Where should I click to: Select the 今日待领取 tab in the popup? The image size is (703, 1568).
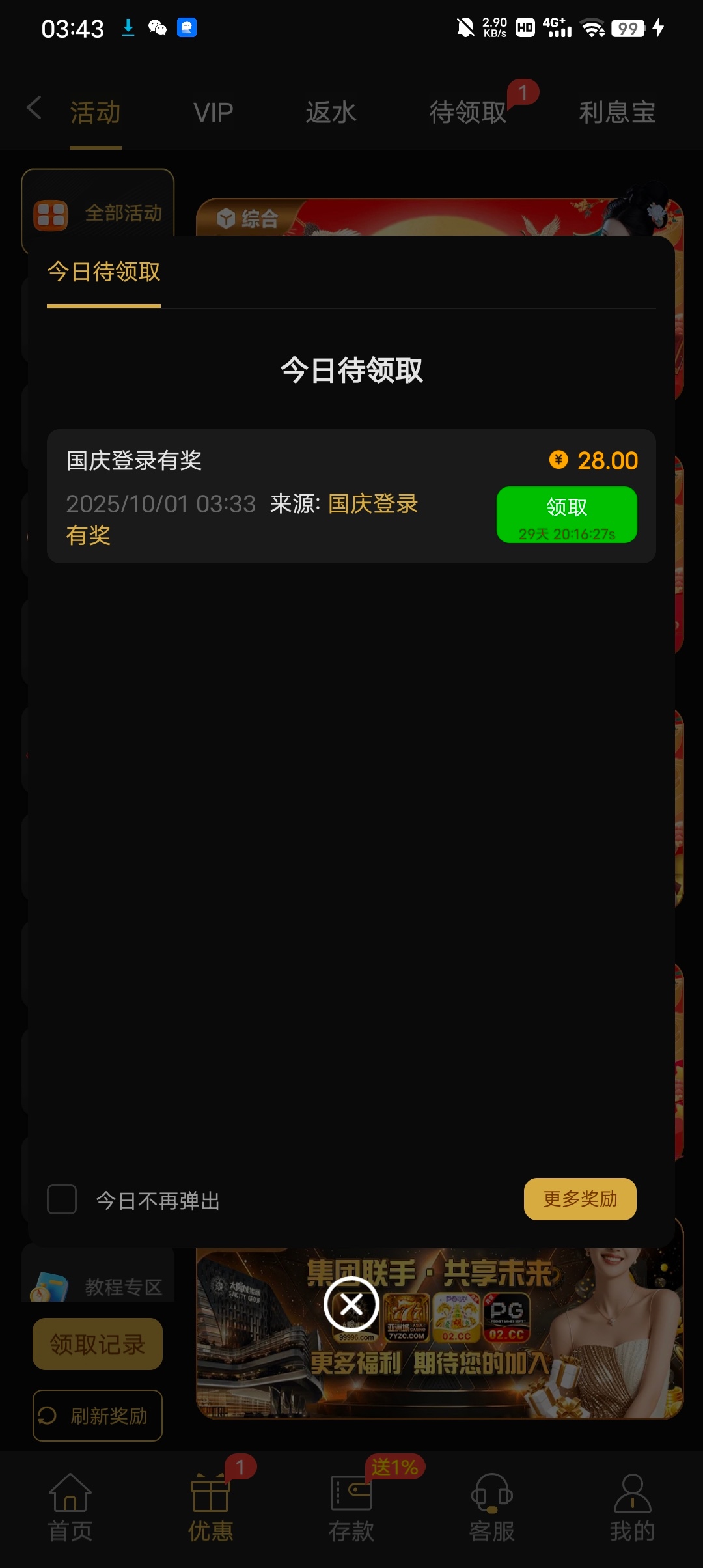pos(103,272)
